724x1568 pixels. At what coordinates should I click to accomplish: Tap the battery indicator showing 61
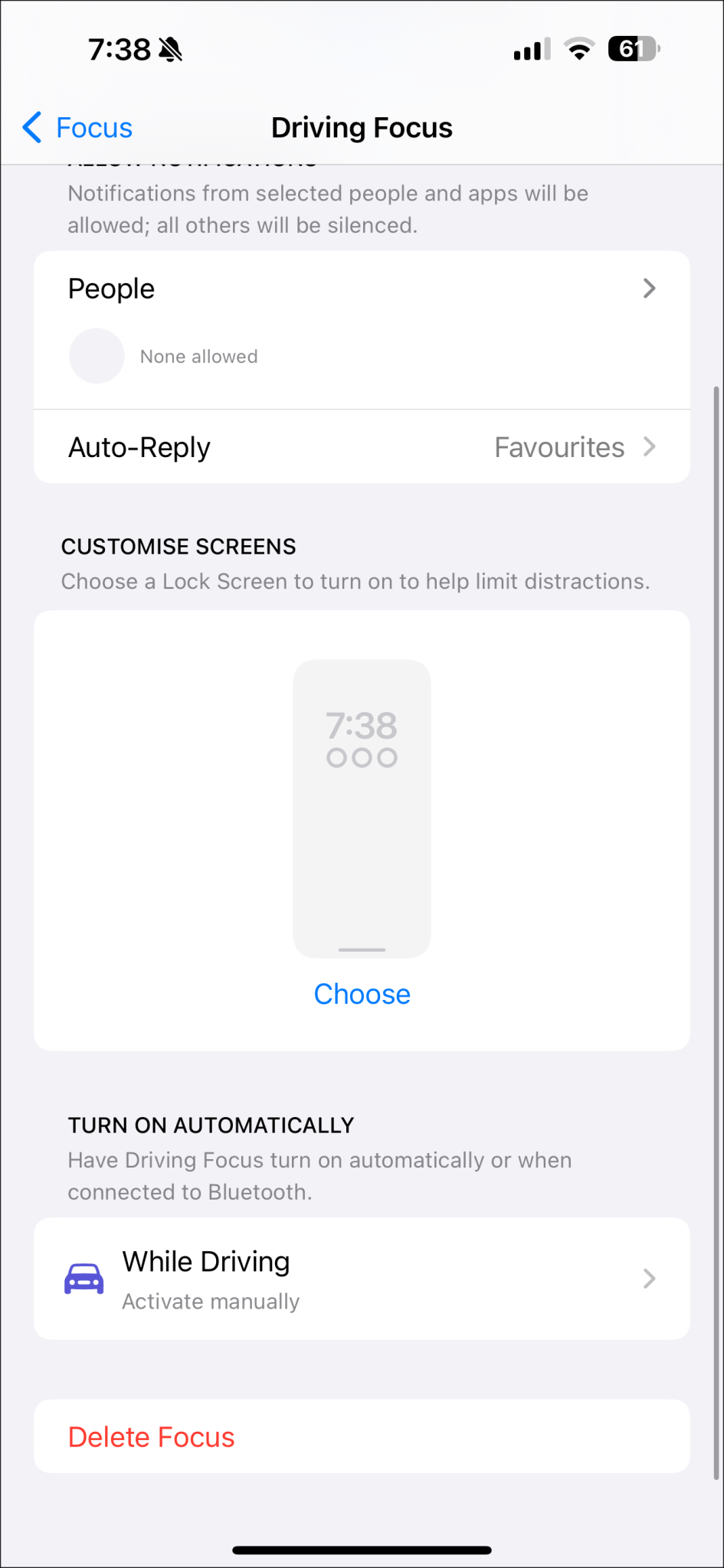[x=632, y=49]
